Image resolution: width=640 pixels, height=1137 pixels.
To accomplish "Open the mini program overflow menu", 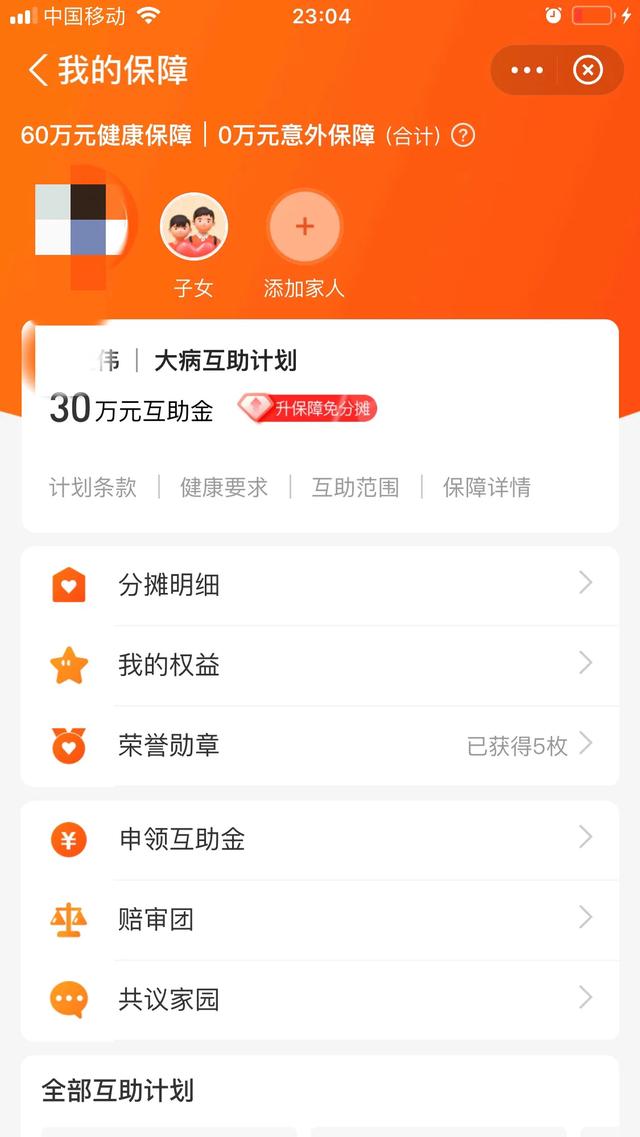I will 527,70.
